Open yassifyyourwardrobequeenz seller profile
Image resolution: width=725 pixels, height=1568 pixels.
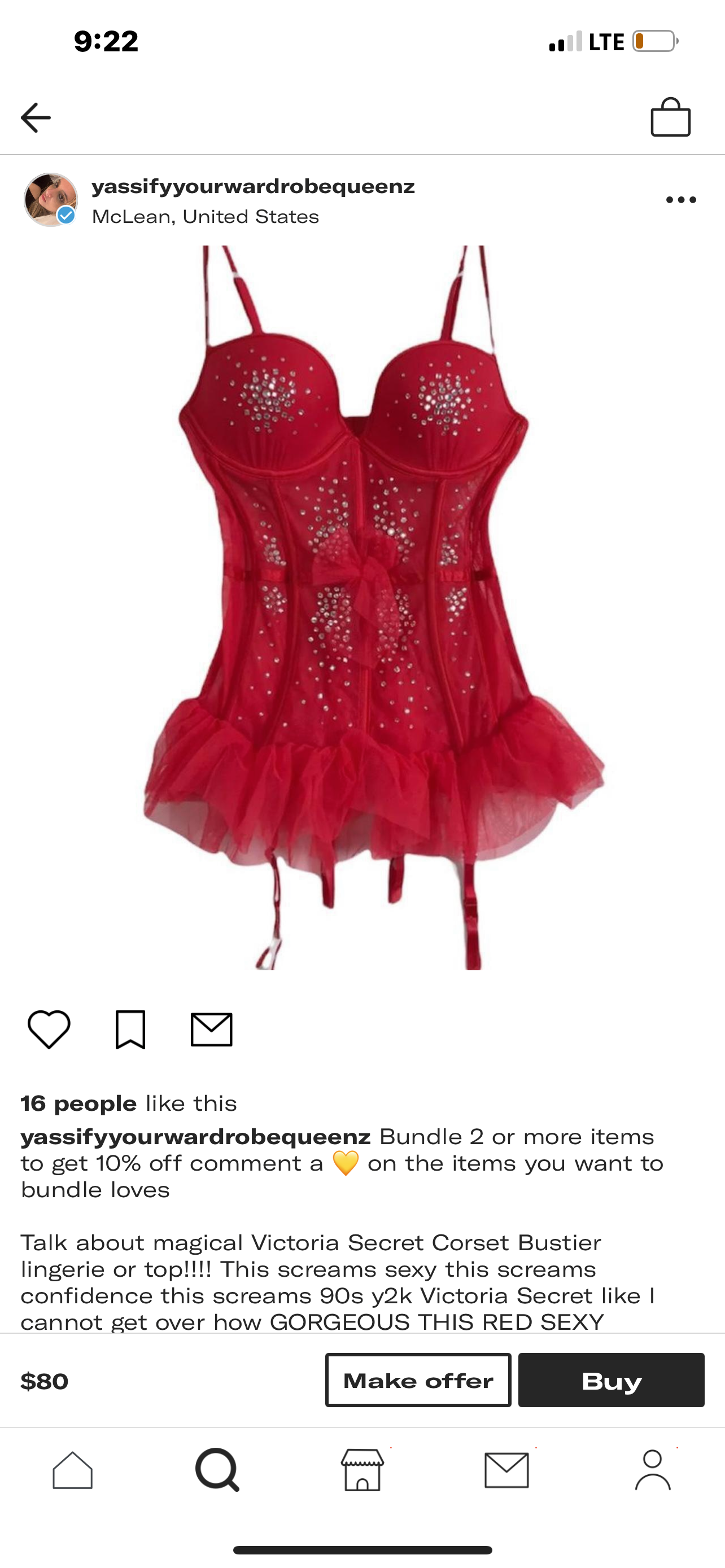pos(252,186)
